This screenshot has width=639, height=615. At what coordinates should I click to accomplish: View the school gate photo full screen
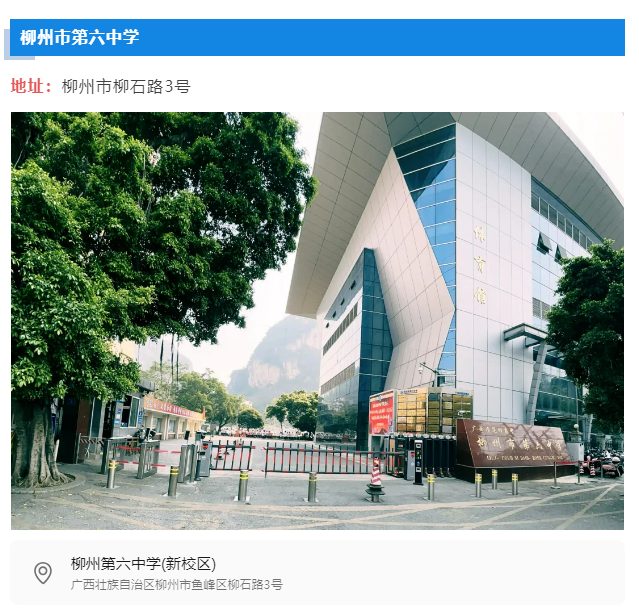click(x=317, y=320)
